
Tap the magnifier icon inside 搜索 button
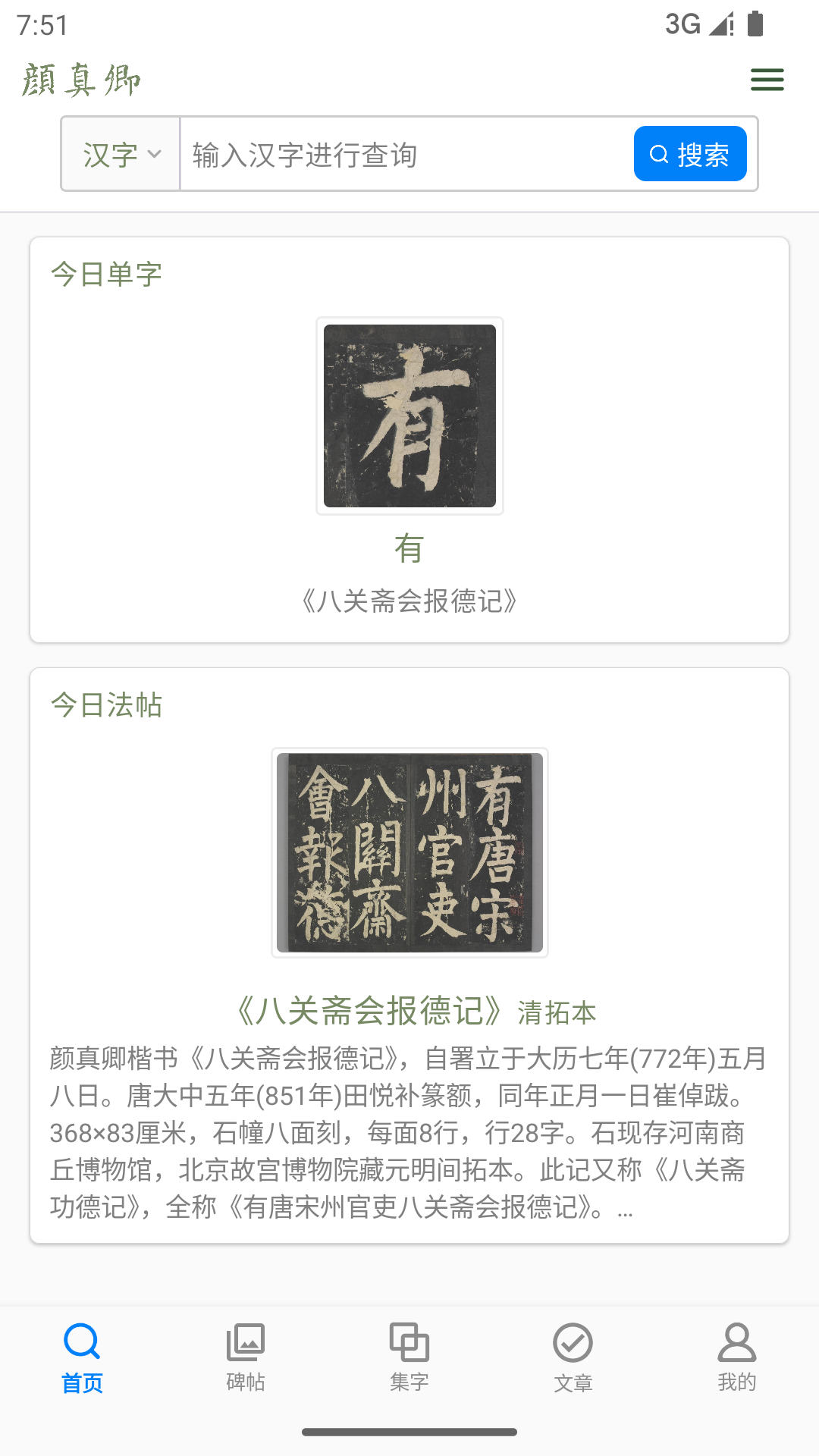click(x=657, y=153)
